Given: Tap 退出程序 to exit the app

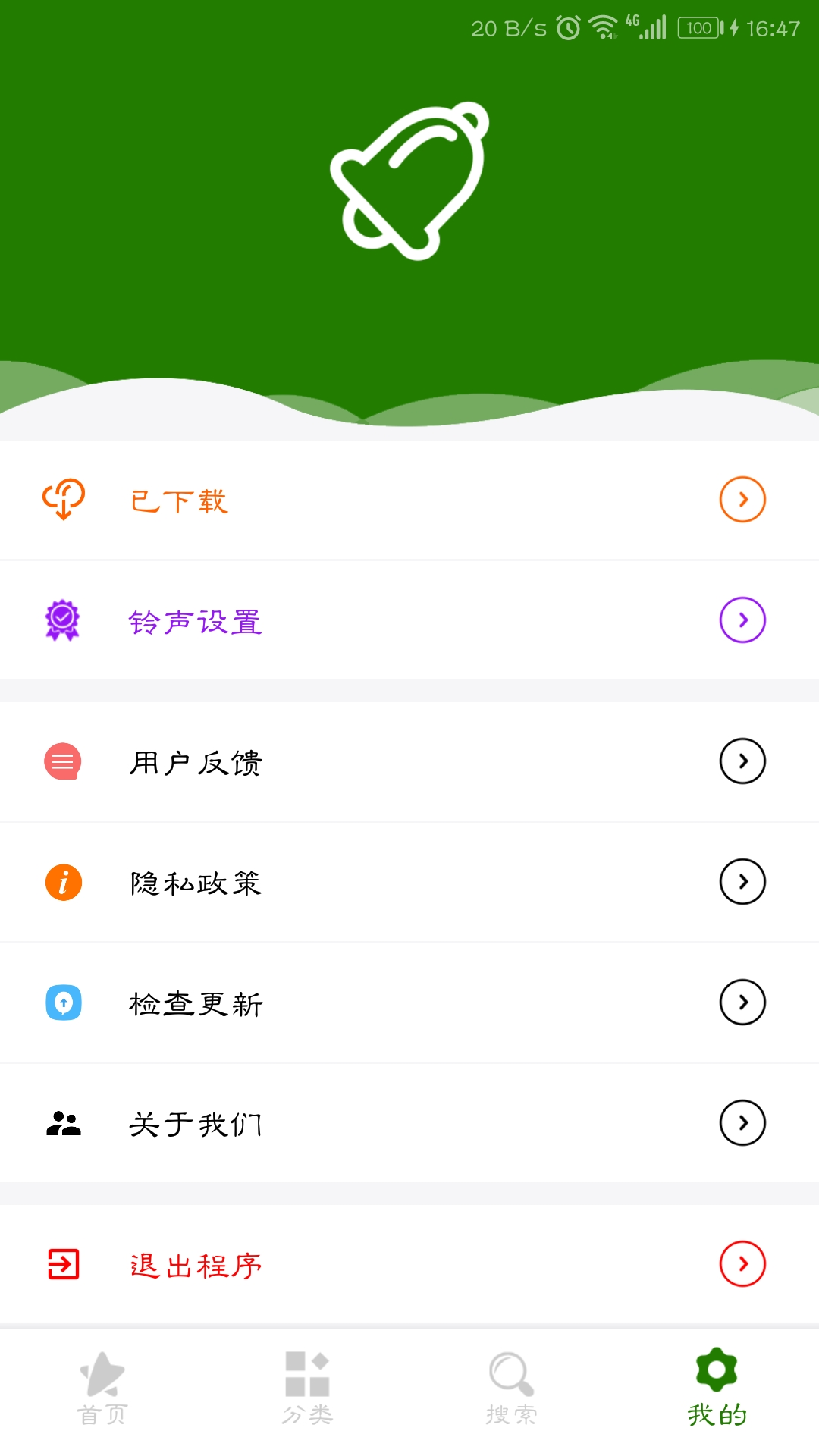Looking at the screenshot, I should [x=196, y=1264].
